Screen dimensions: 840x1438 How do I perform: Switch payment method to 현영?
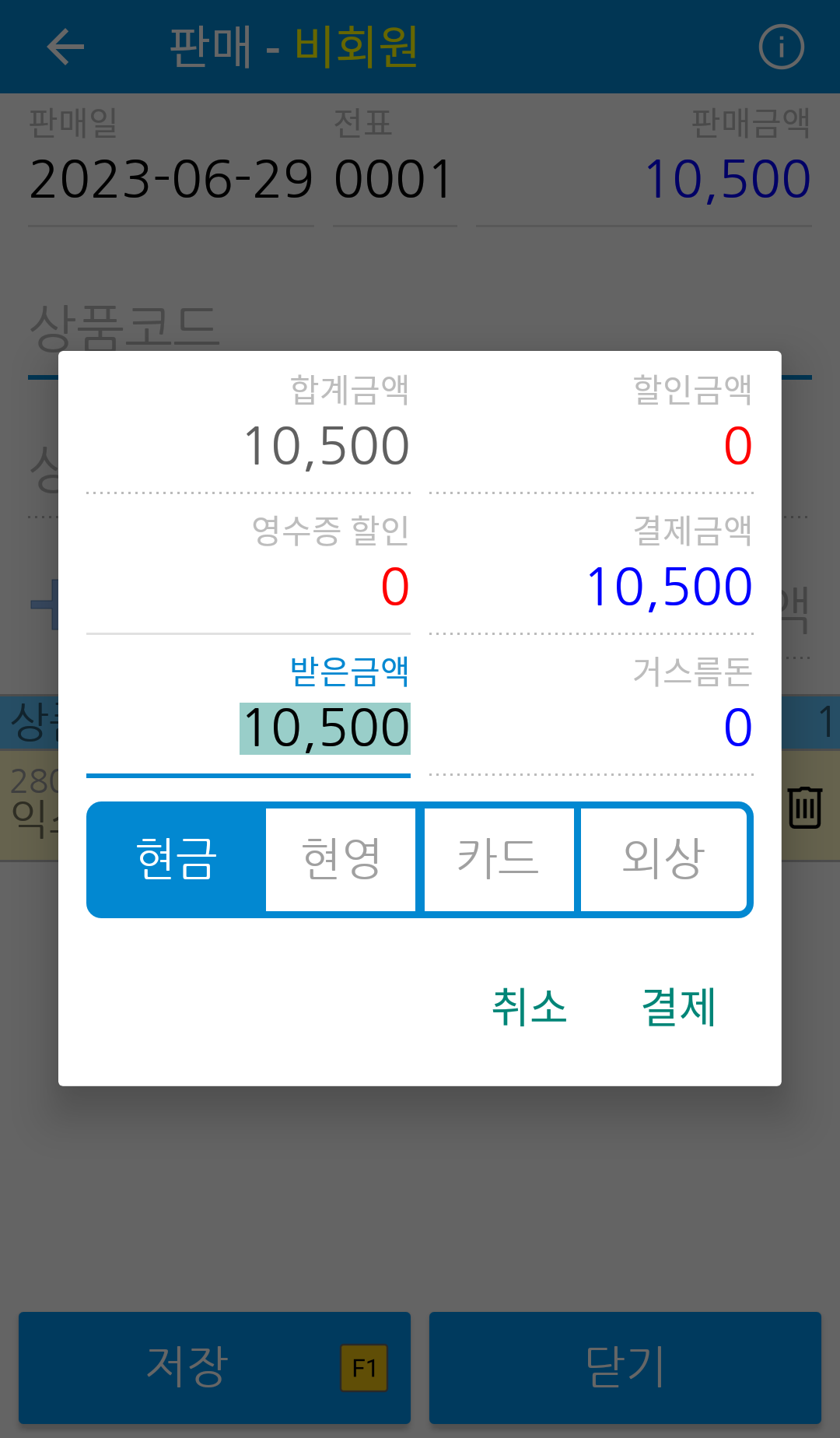tap(341, 859)
